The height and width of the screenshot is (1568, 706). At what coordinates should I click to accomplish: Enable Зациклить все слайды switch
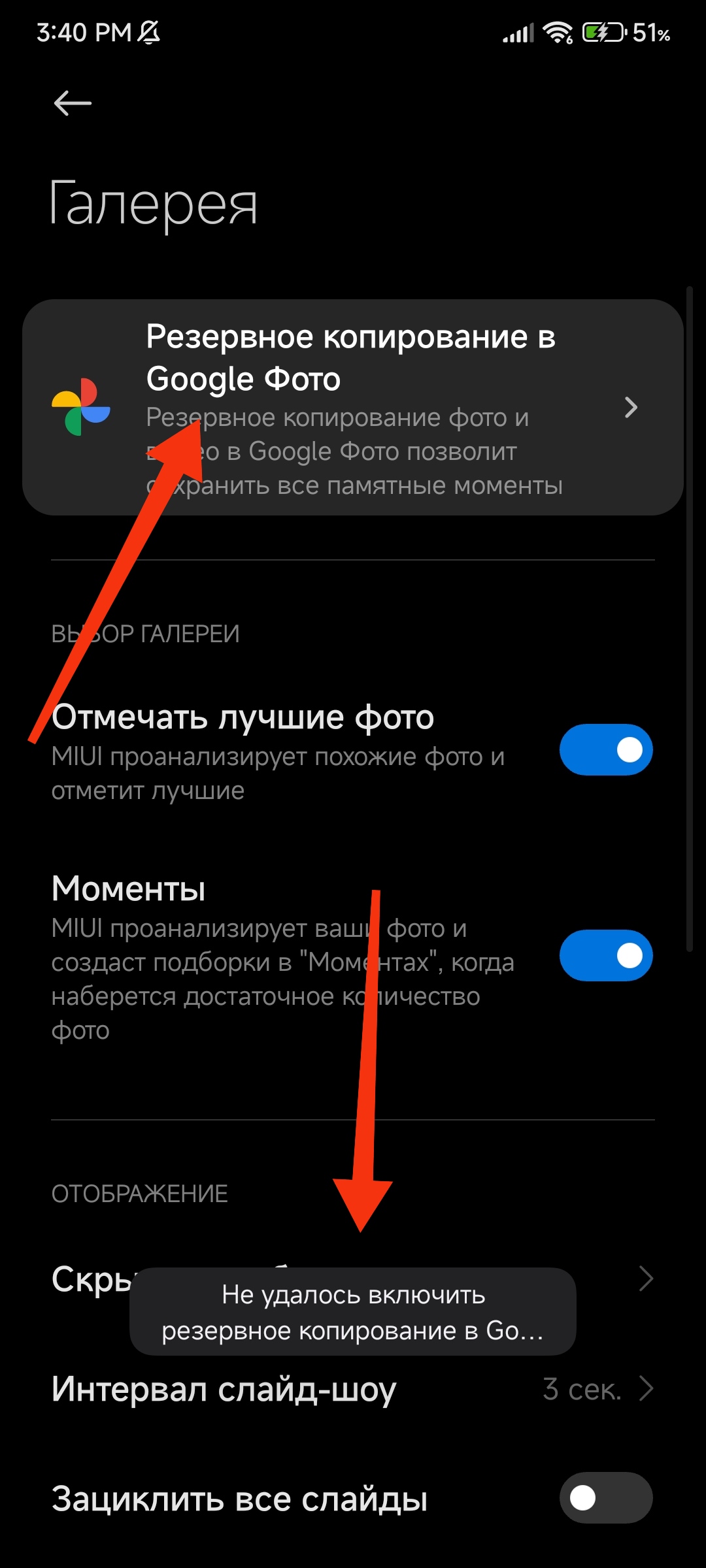[x=606, y=1497]
